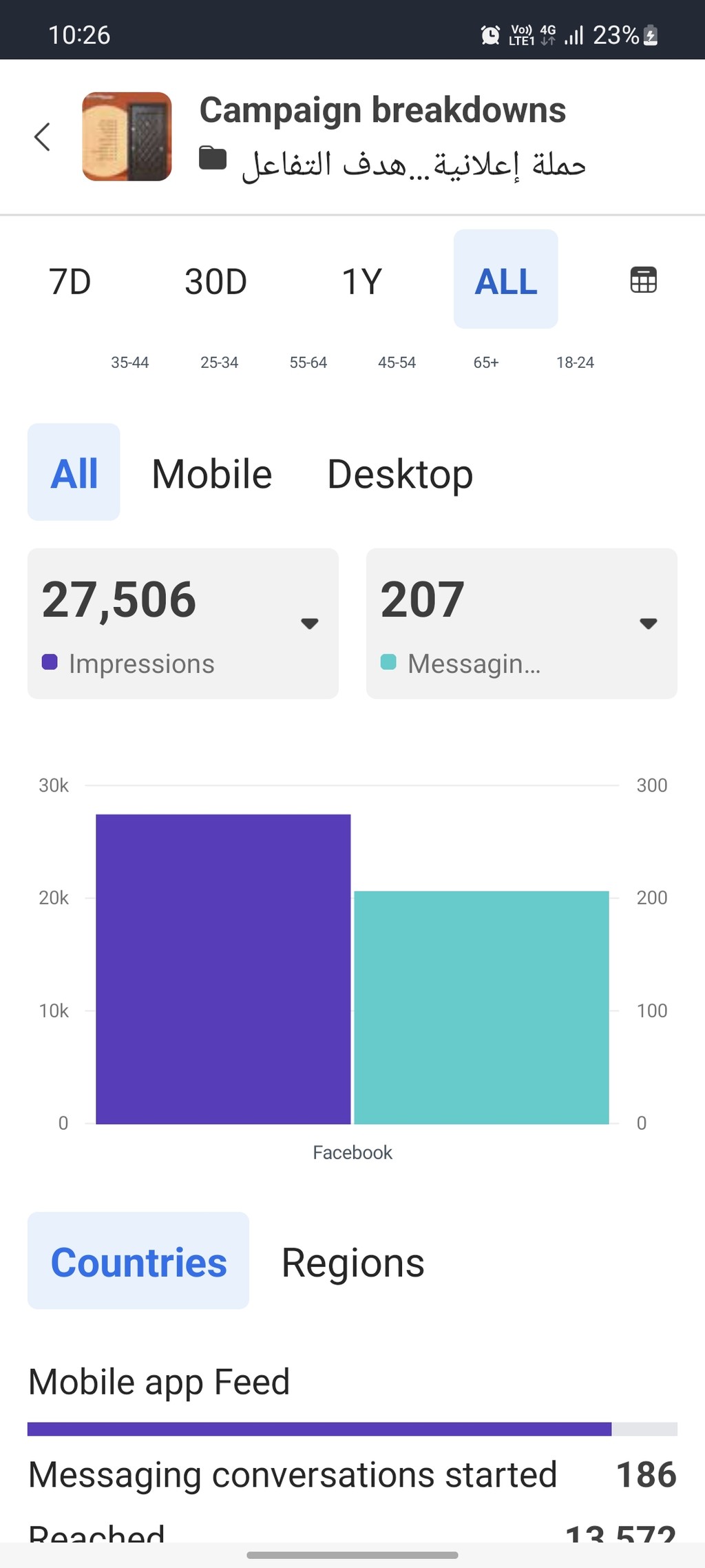Select the ALL time range

[x=505, y=279]
